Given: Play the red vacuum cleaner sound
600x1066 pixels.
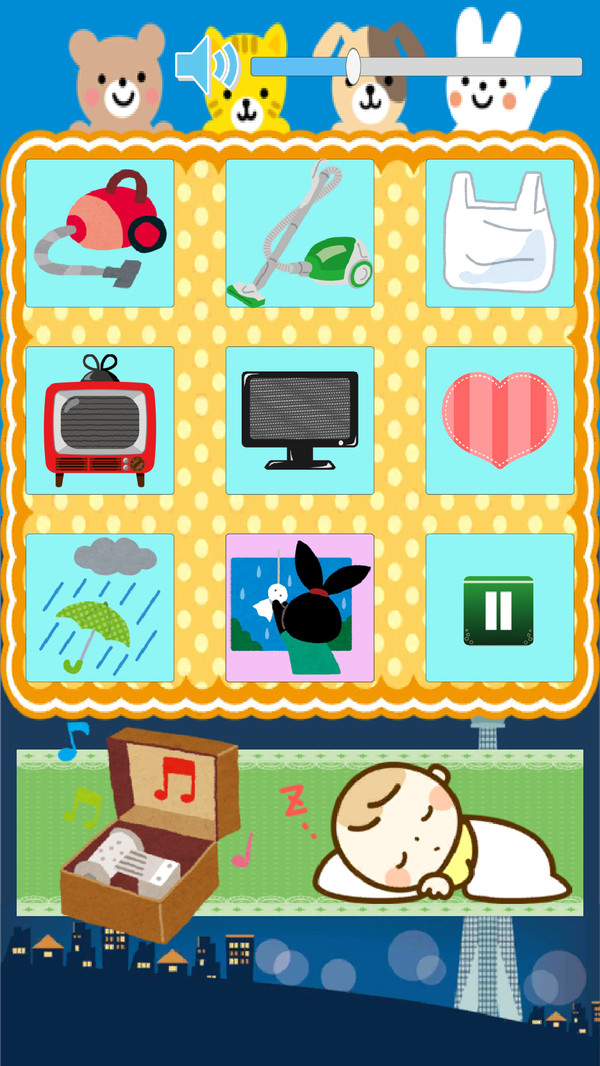Looking at the screenshot, I should point(99,232).
